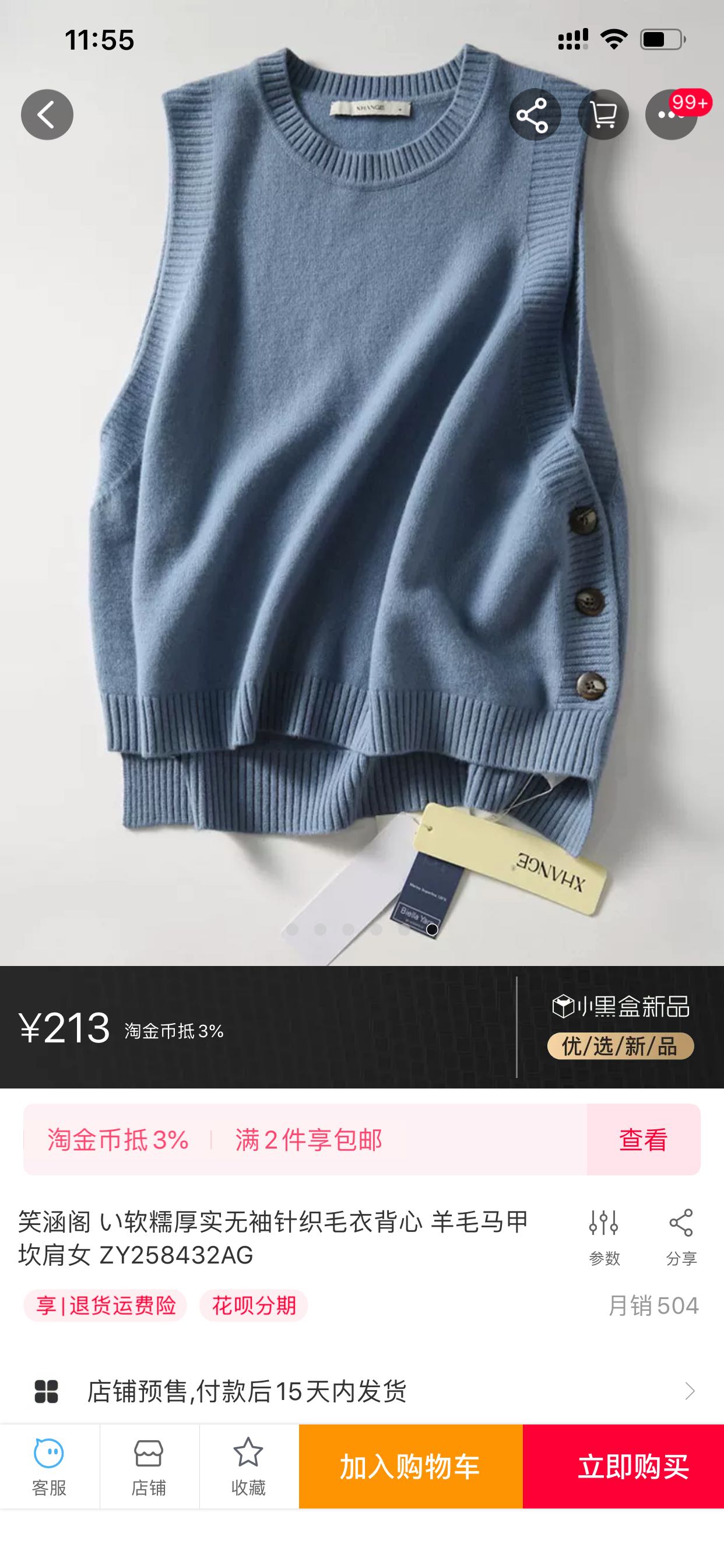Open the 退货运费险 tag
This screenshot has width=724, height=1568.
point(106,1305)
